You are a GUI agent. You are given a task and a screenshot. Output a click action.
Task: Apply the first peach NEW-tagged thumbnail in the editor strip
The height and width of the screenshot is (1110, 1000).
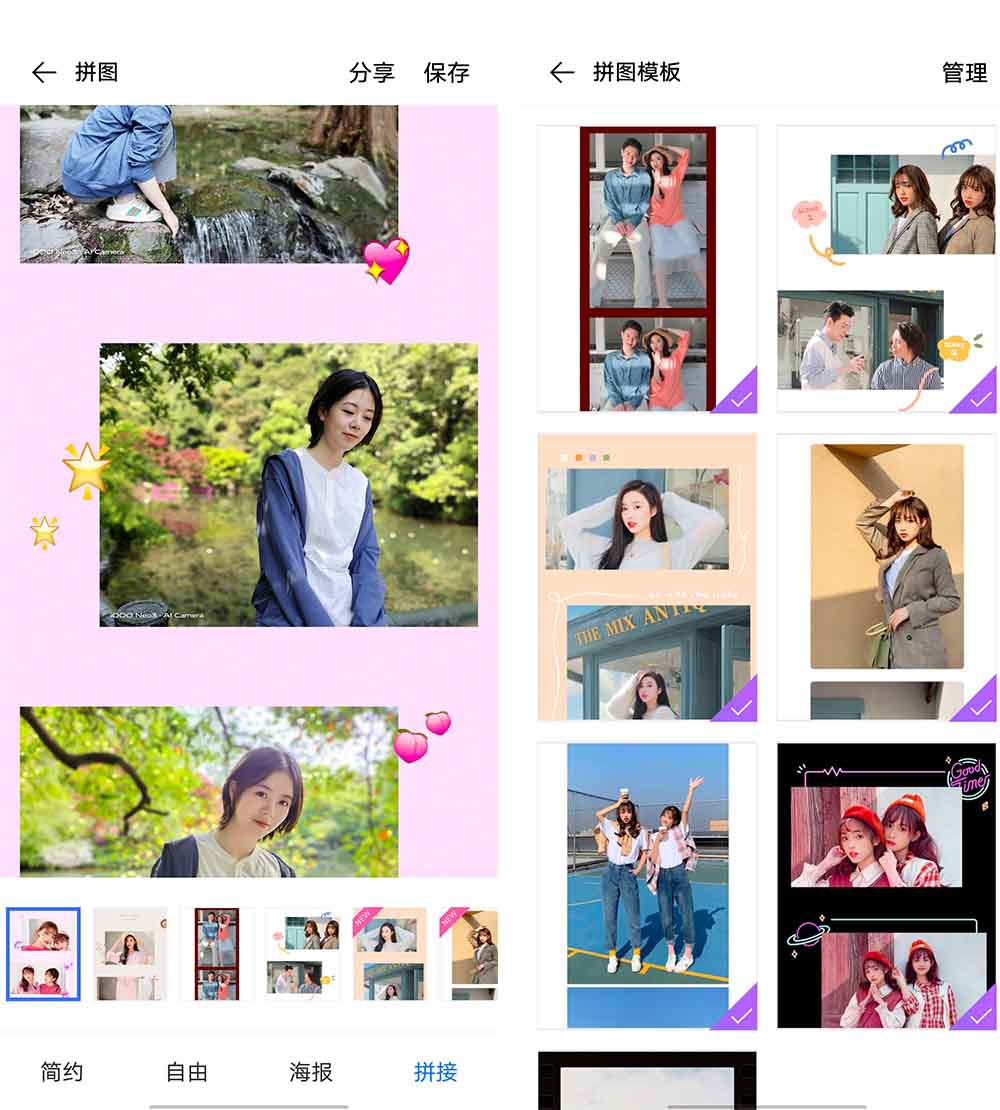click(x=389, y=954)
